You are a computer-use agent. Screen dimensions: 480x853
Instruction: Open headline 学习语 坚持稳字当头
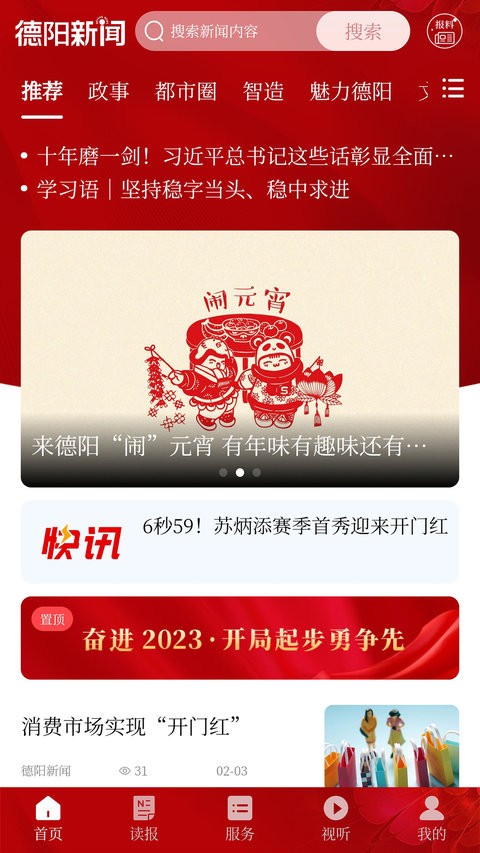(x=185, y=189)
